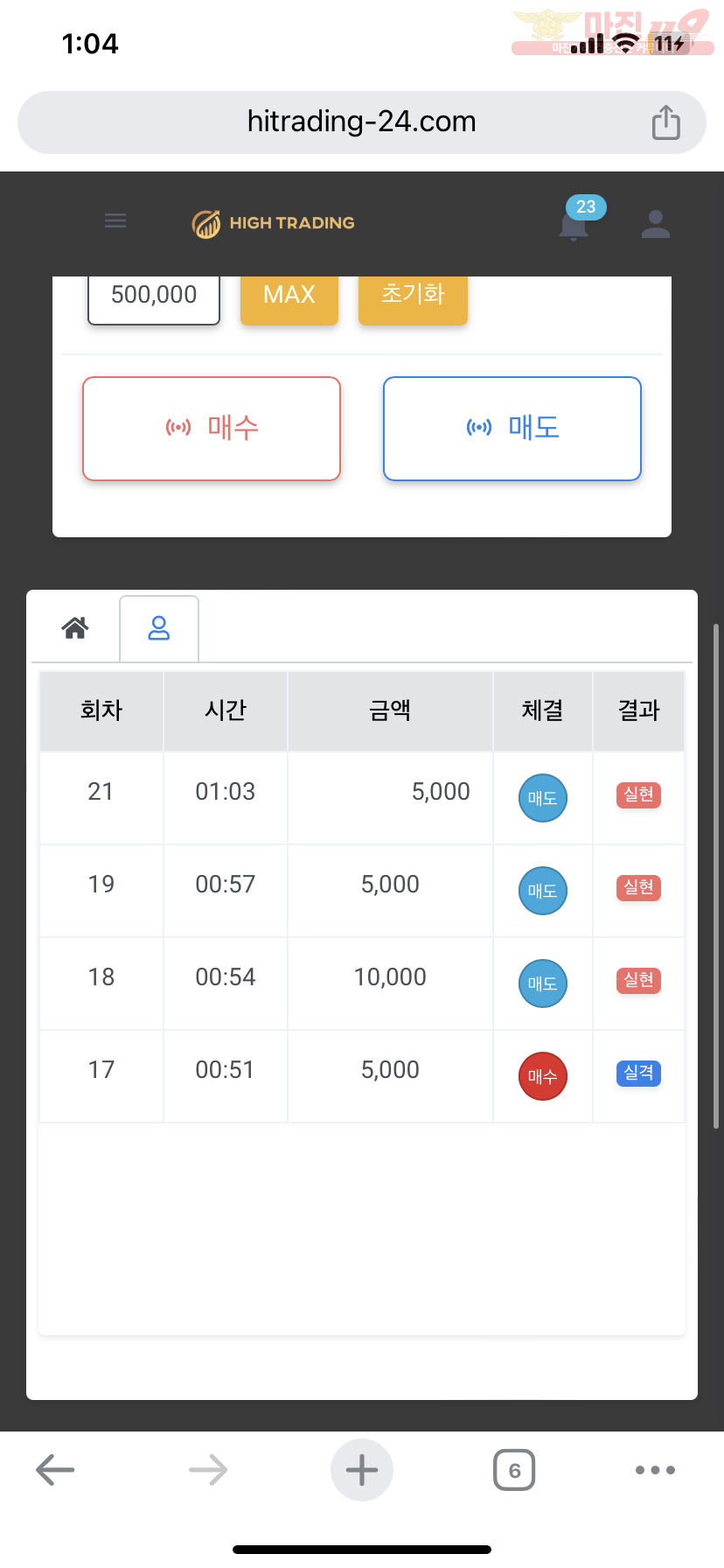Place a 매수 buy order
The height and width of the screenshot is (1568, 724).
[212, 429]
